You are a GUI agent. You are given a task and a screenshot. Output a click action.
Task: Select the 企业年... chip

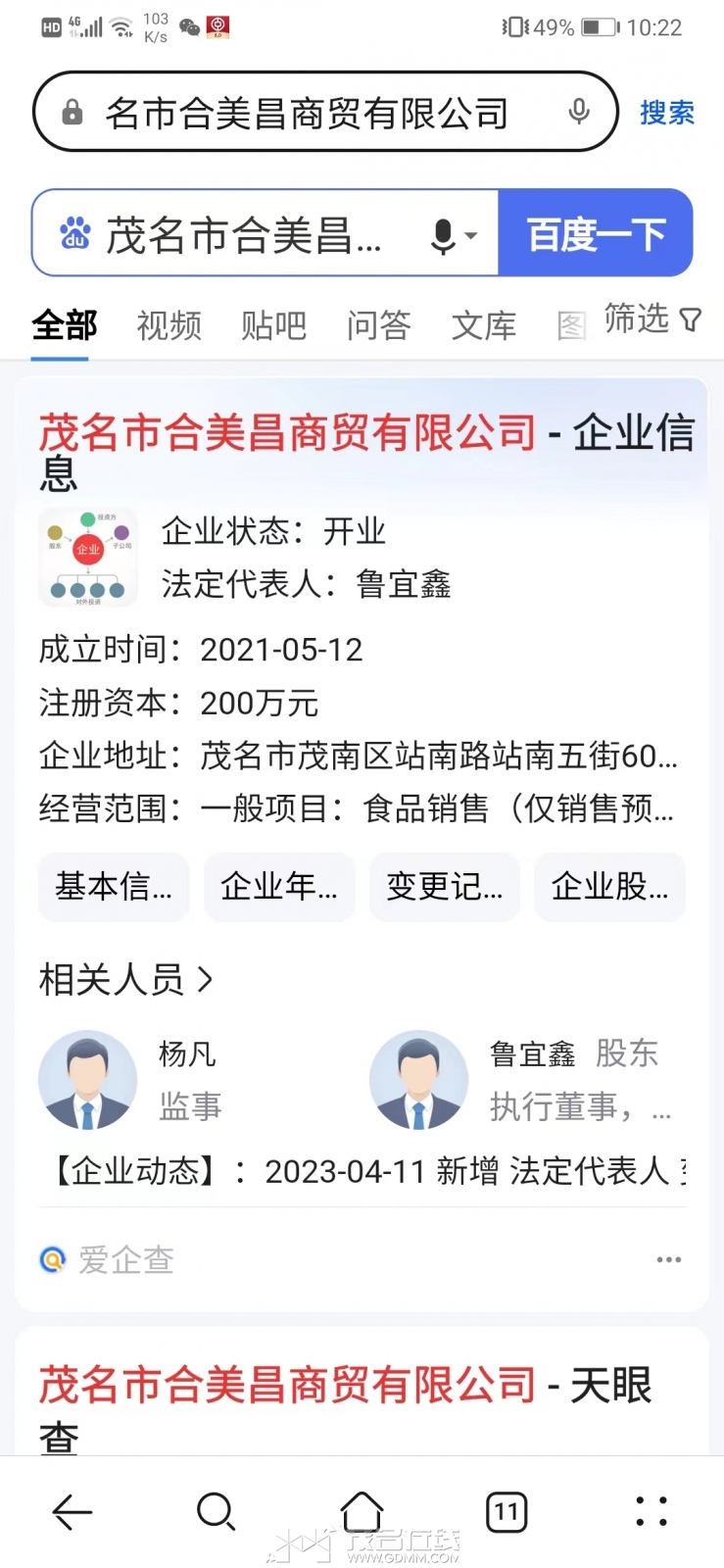(x=279, y=886)
